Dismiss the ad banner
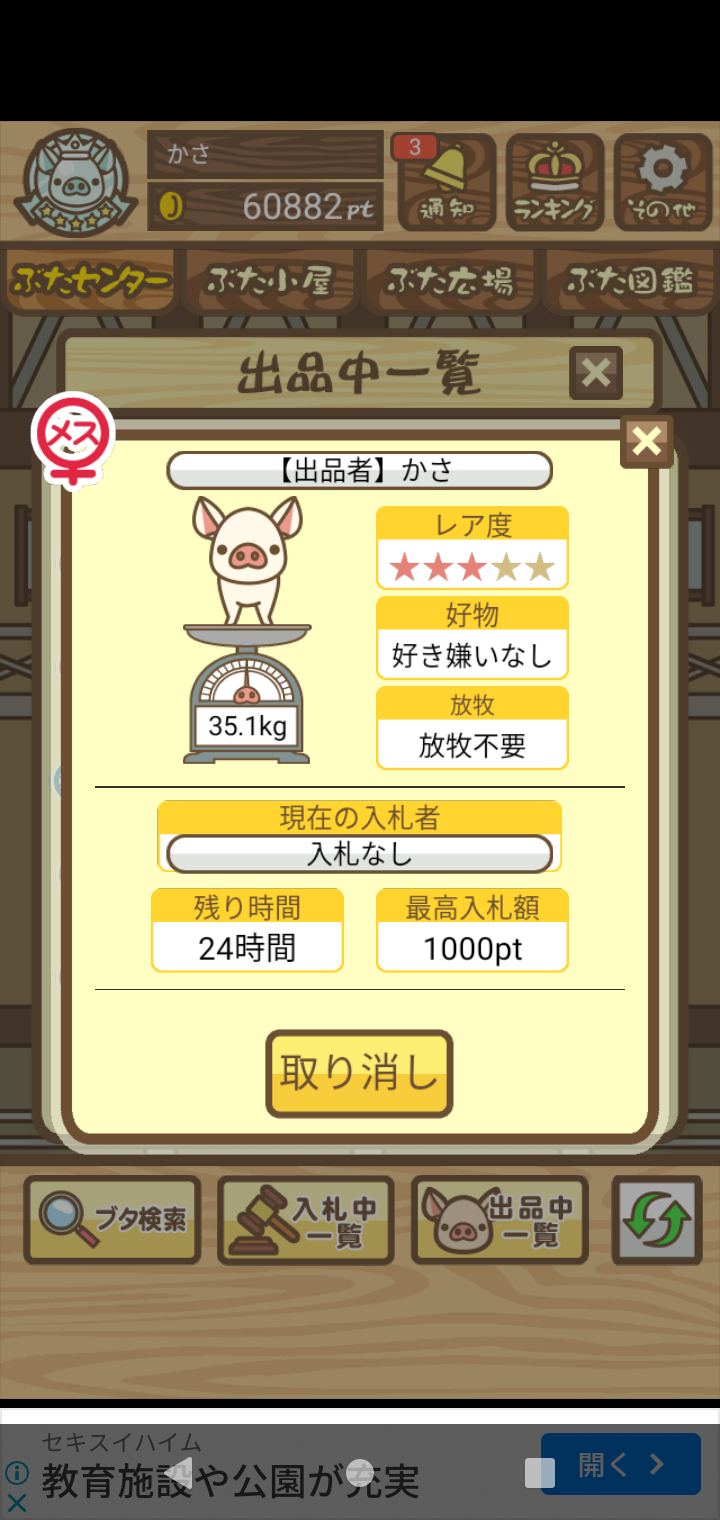The height and width of the screenshot is (1520, 720). 17,1502
